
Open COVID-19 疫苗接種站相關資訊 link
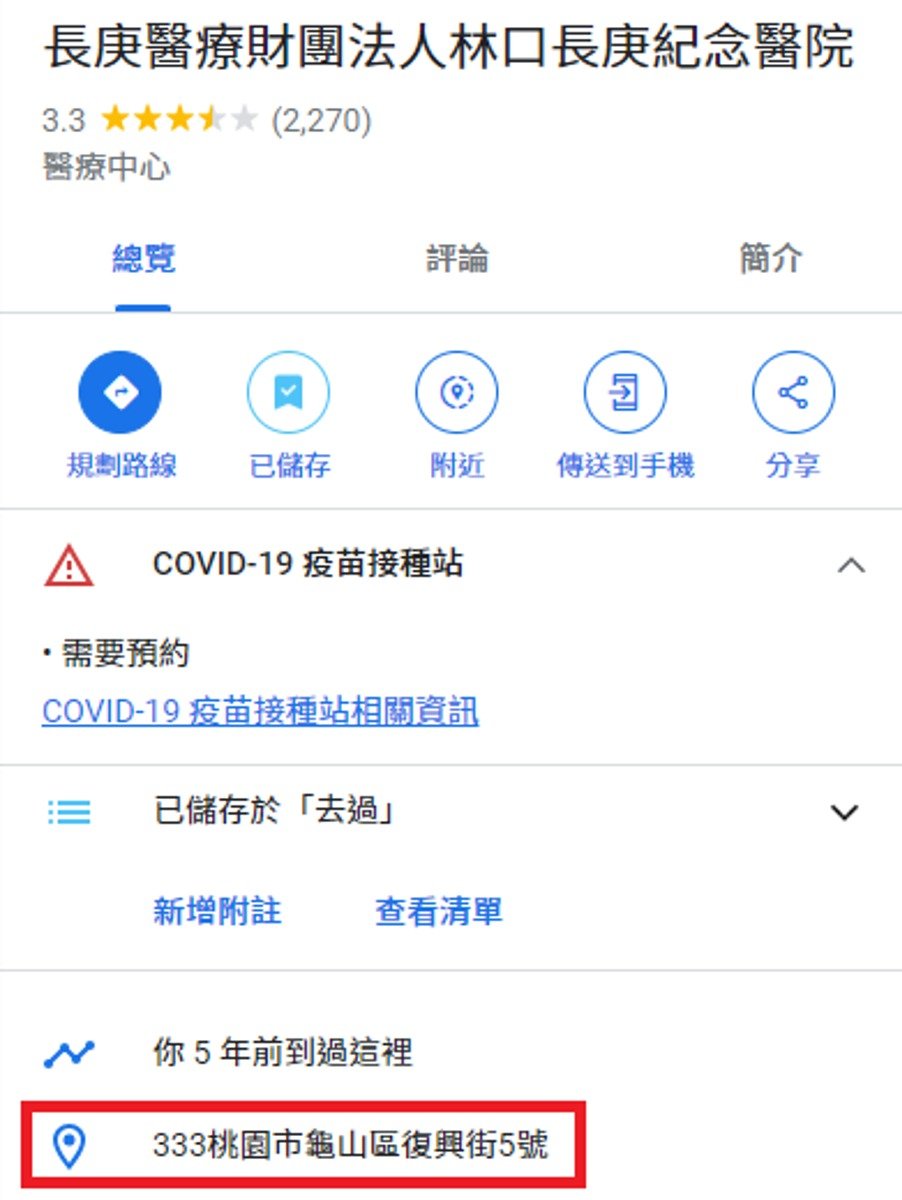pos(260,712)
